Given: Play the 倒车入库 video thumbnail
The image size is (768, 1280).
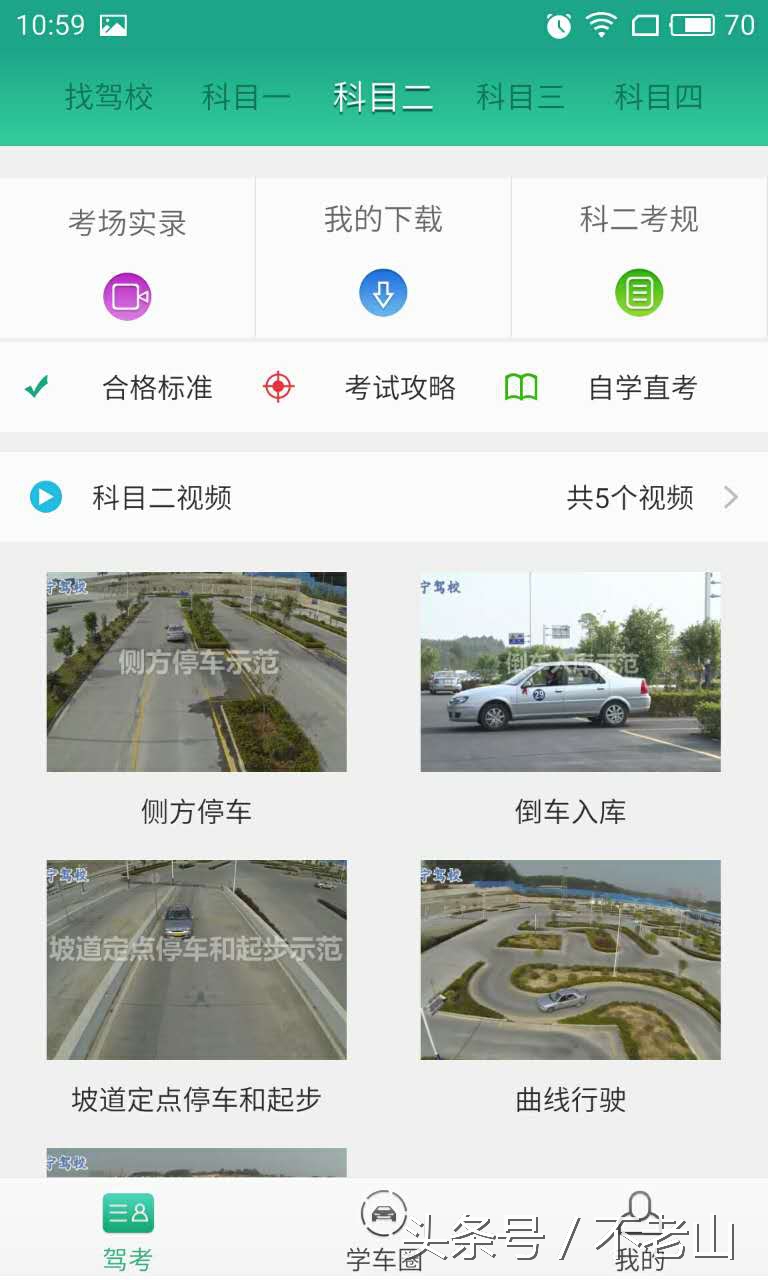Looking at the screenshot, I should pyautogui.click(x=571, y=671).
